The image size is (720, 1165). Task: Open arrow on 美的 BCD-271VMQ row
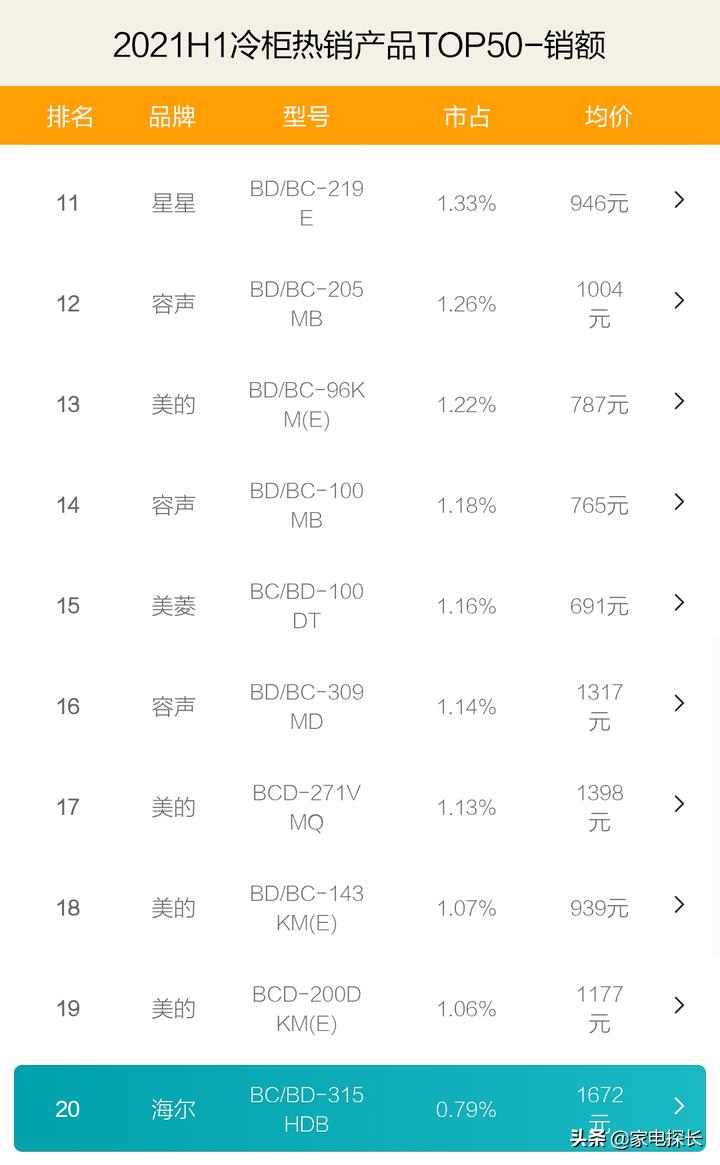point(678,804)
